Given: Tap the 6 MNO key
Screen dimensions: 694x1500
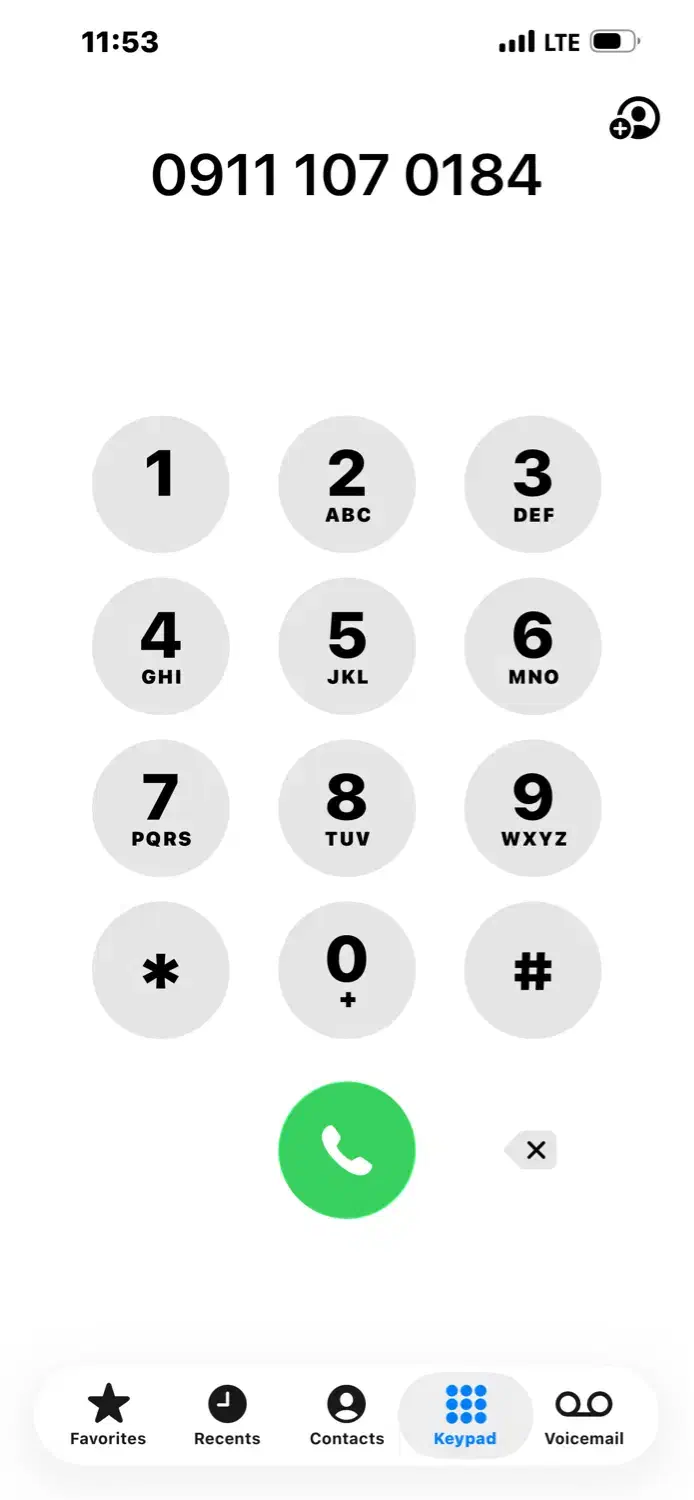Looking at the screenshot, I should coord(533,646).
